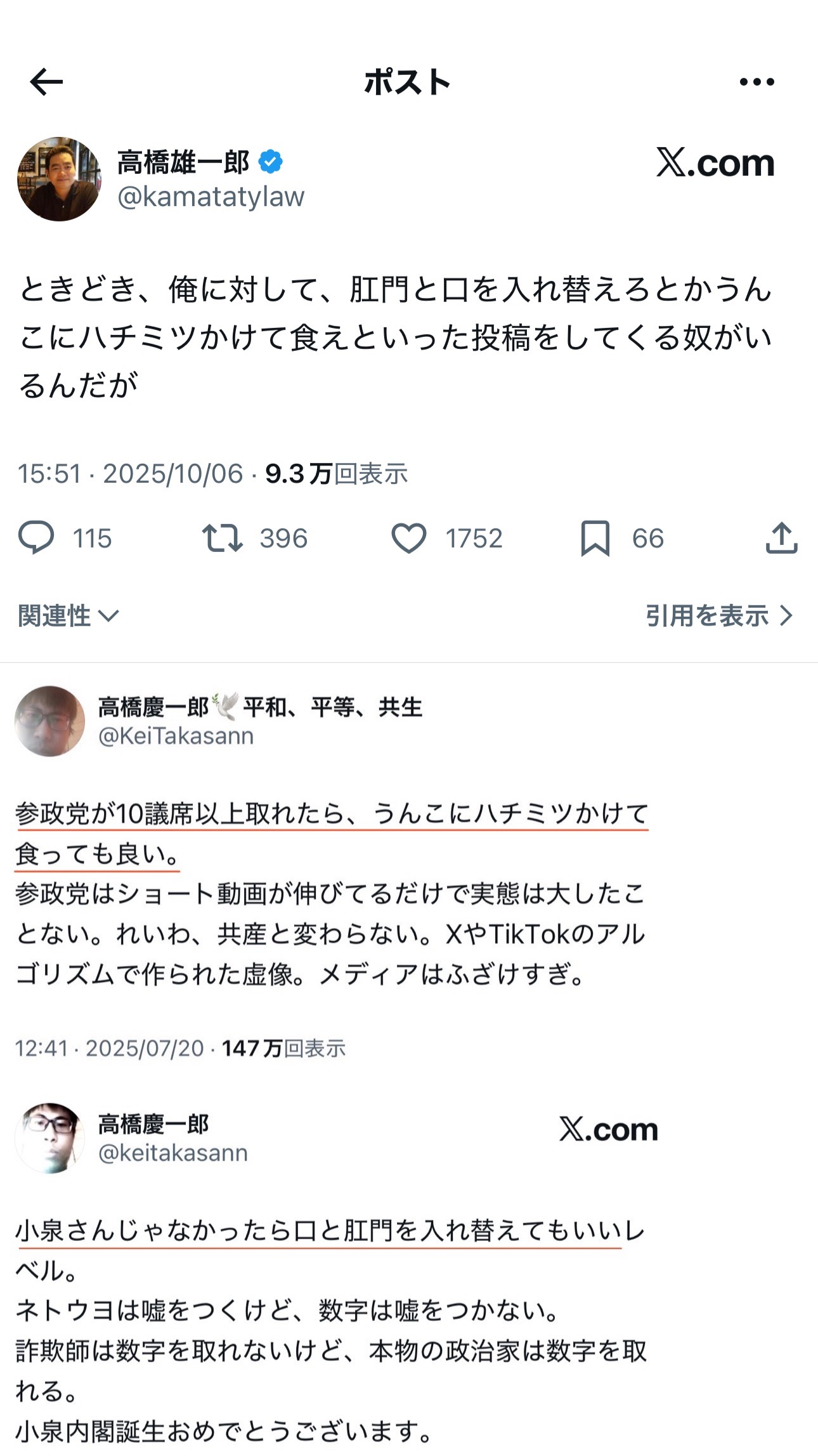Reply to the post via comment icon
Viewport: 818px width, 1456px height.
pos(36,538)
